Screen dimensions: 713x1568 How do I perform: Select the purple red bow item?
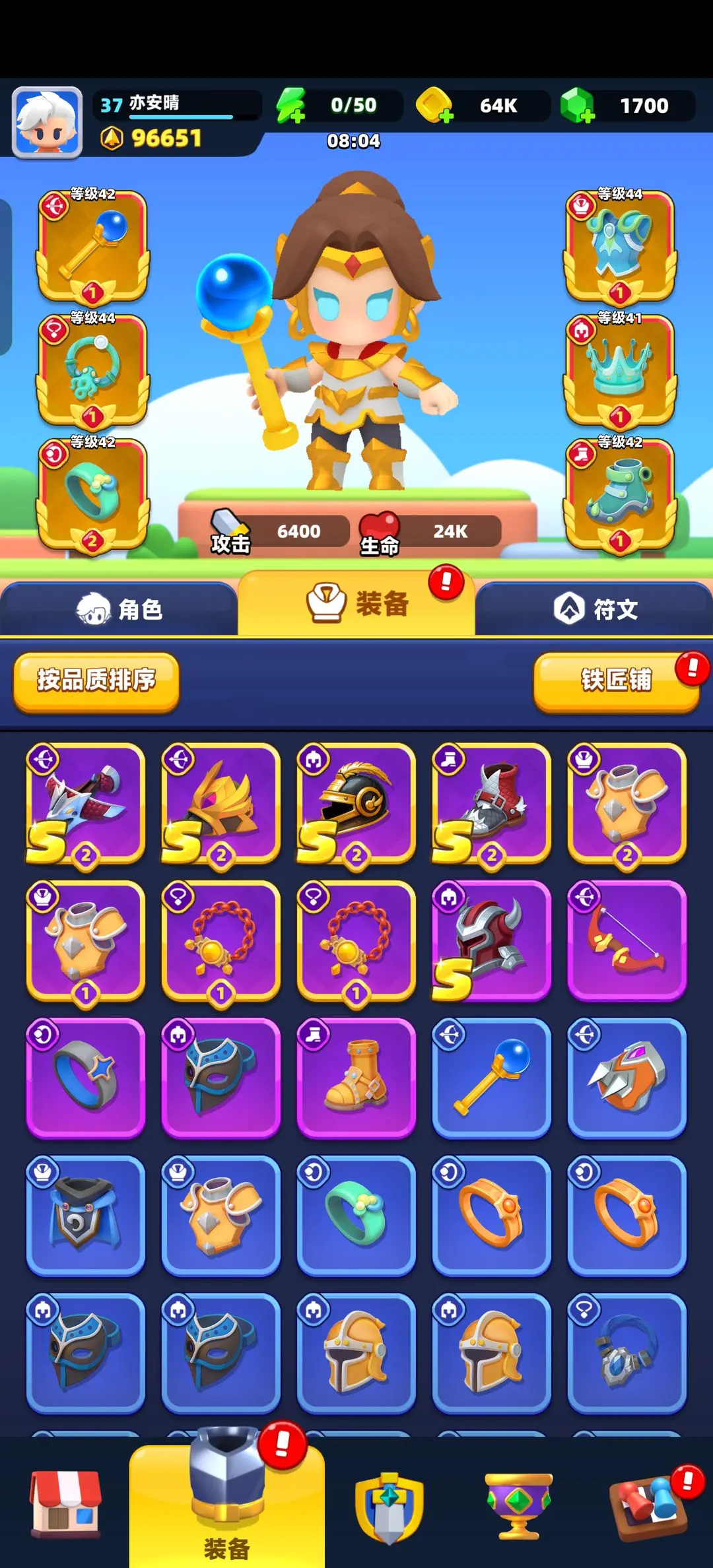pyautogui.click(x=627, y=940)
